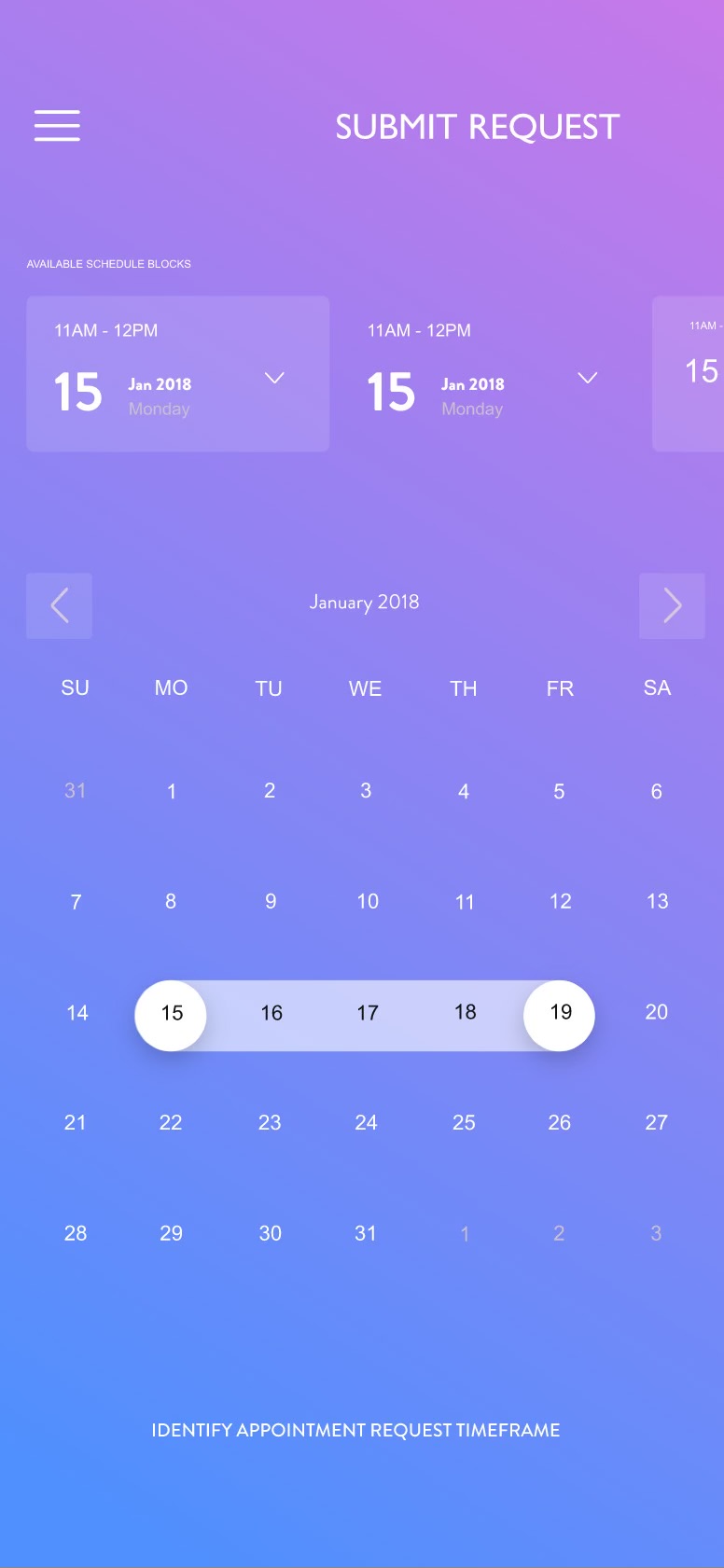
Task: Pick January 17 on the calendar
Action: [368, 1013]
